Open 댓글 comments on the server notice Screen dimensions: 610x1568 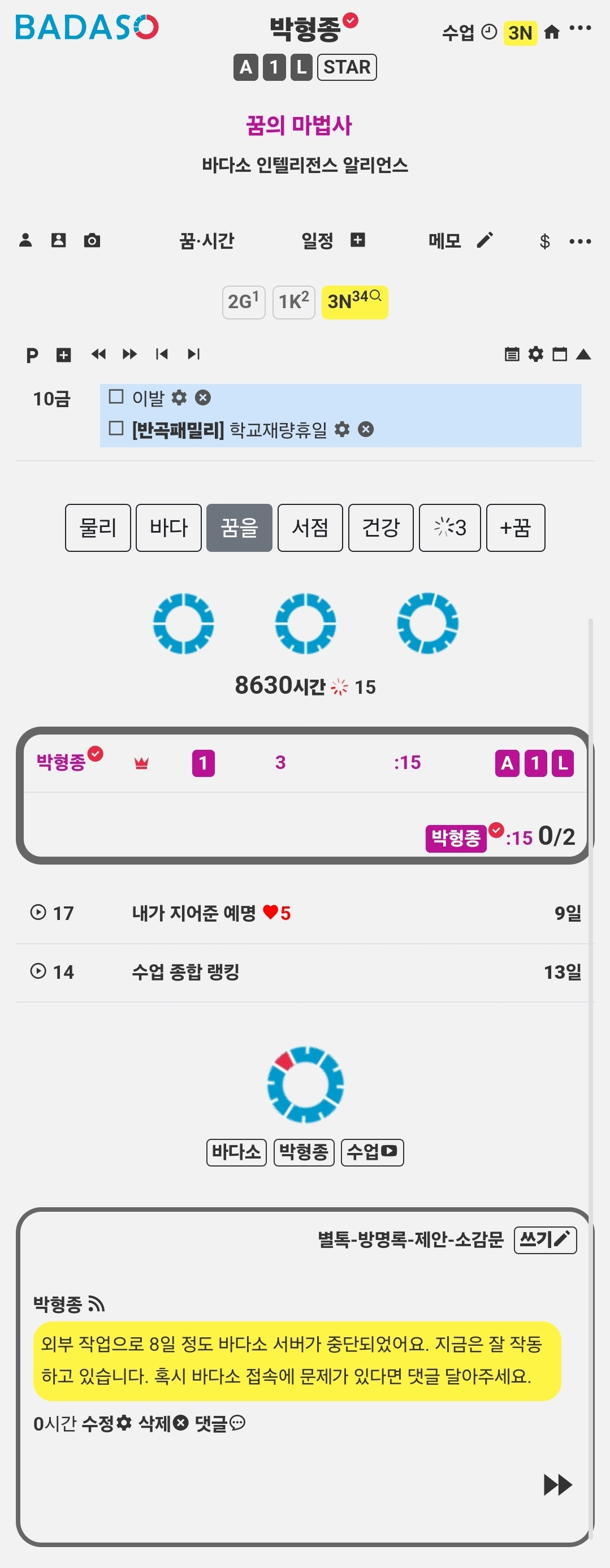tap(220, 1424)
